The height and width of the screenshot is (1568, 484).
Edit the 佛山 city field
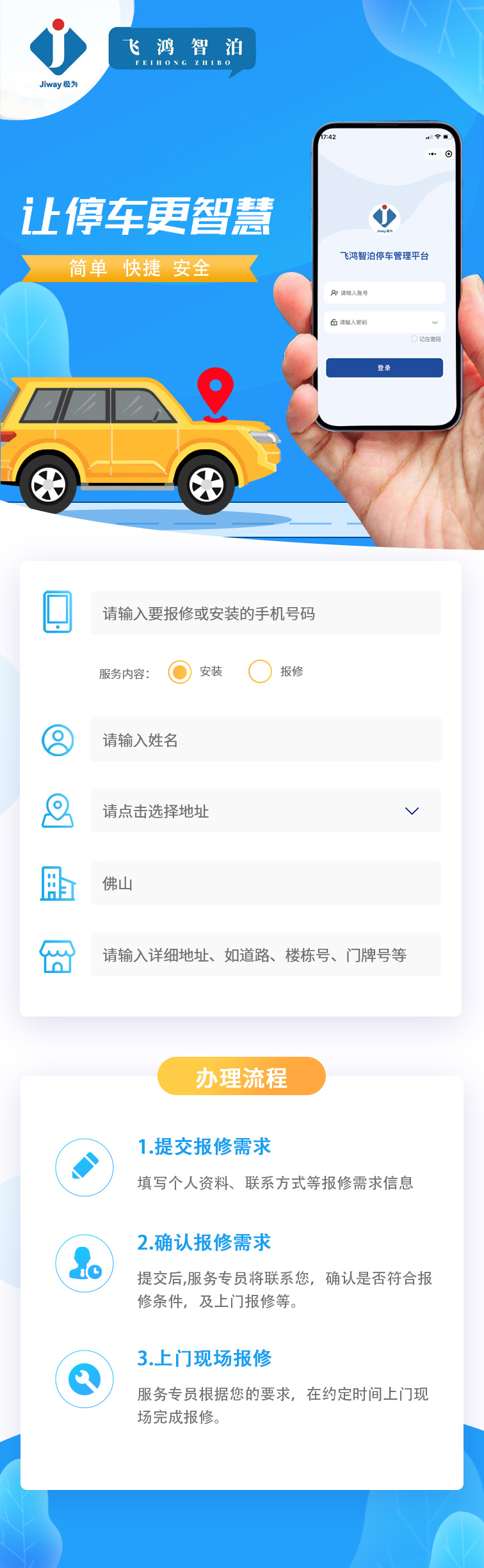[x=265, y=883]
